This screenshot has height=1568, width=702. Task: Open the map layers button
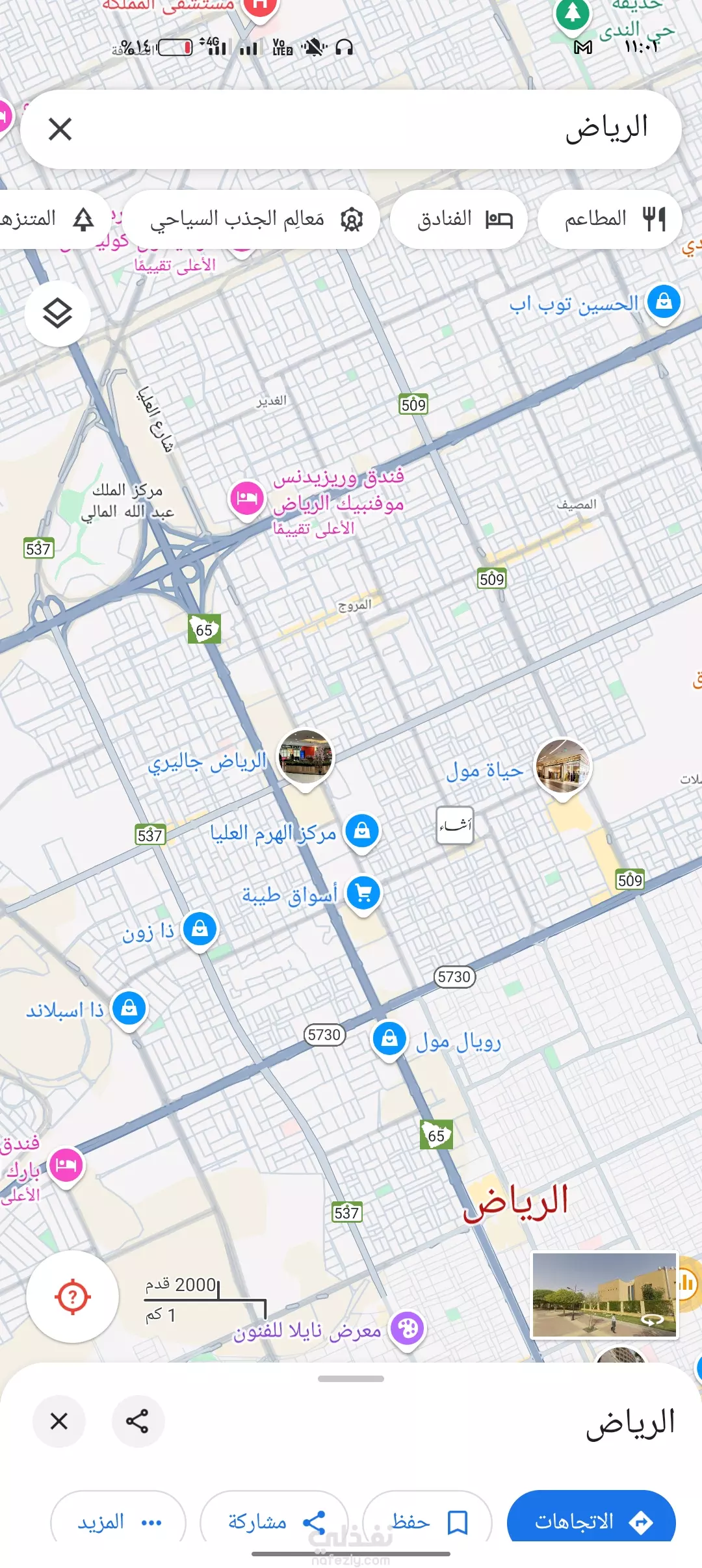(57, 313)
